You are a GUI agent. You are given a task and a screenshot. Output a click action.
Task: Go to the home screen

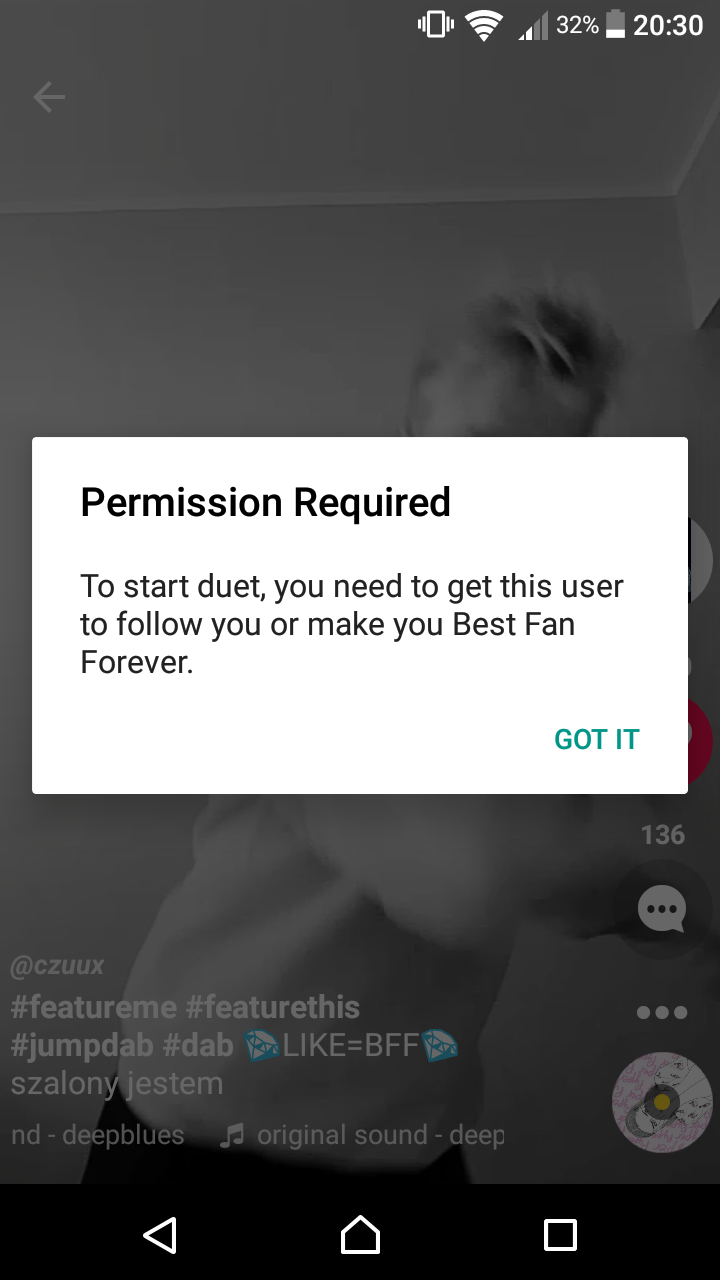(x=360, y=1234)
